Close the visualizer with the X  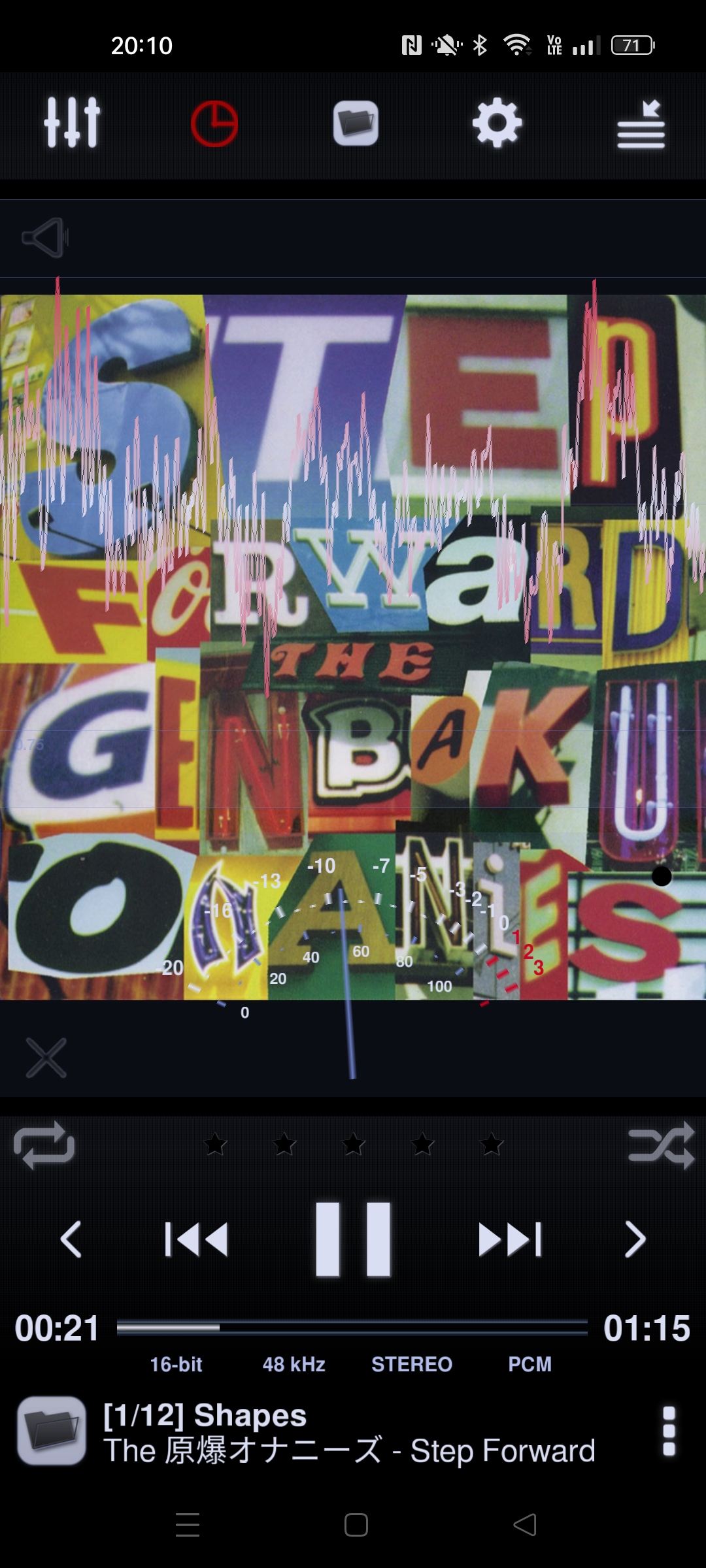(46, 1058)
